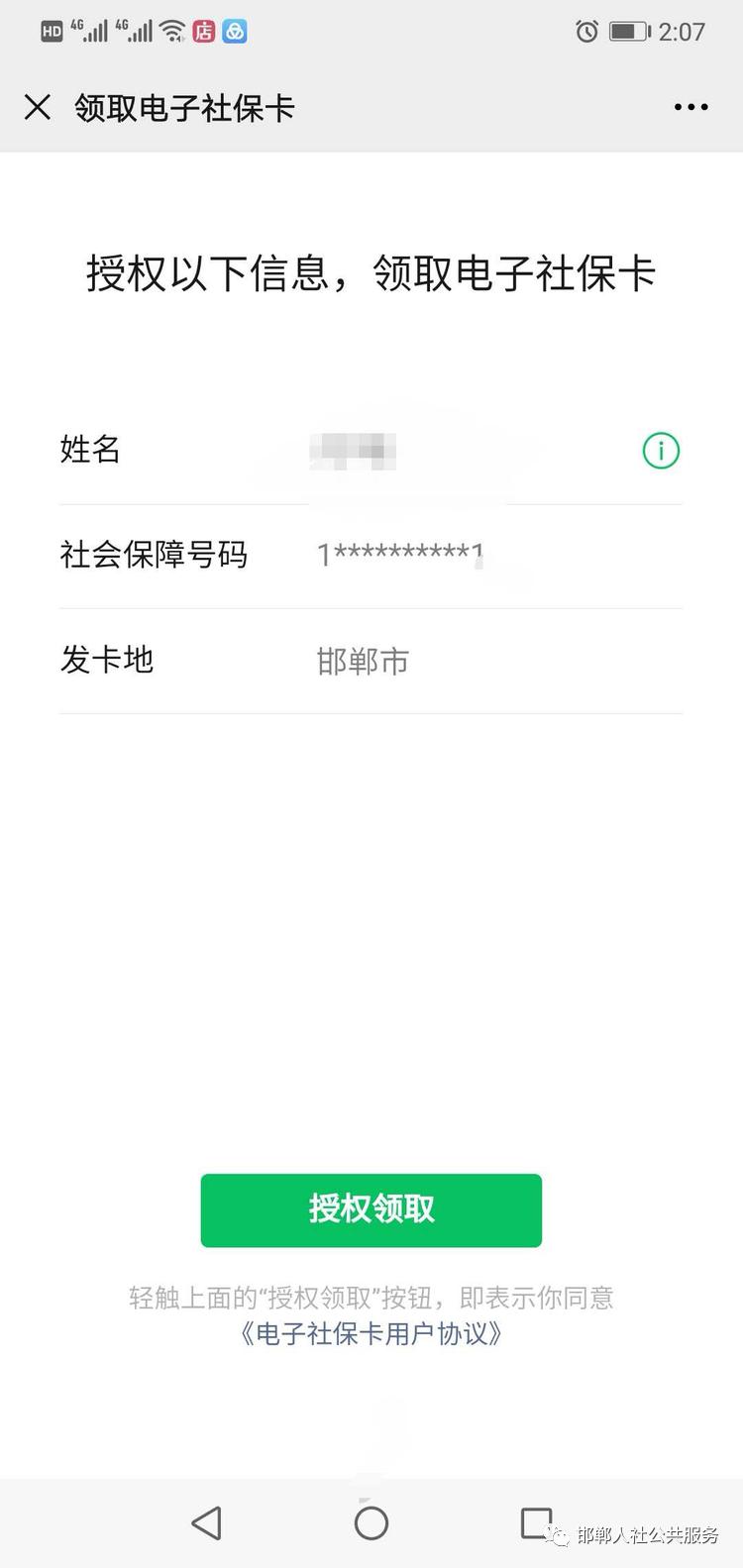Go back using the system back button

tap(206, 1522)
